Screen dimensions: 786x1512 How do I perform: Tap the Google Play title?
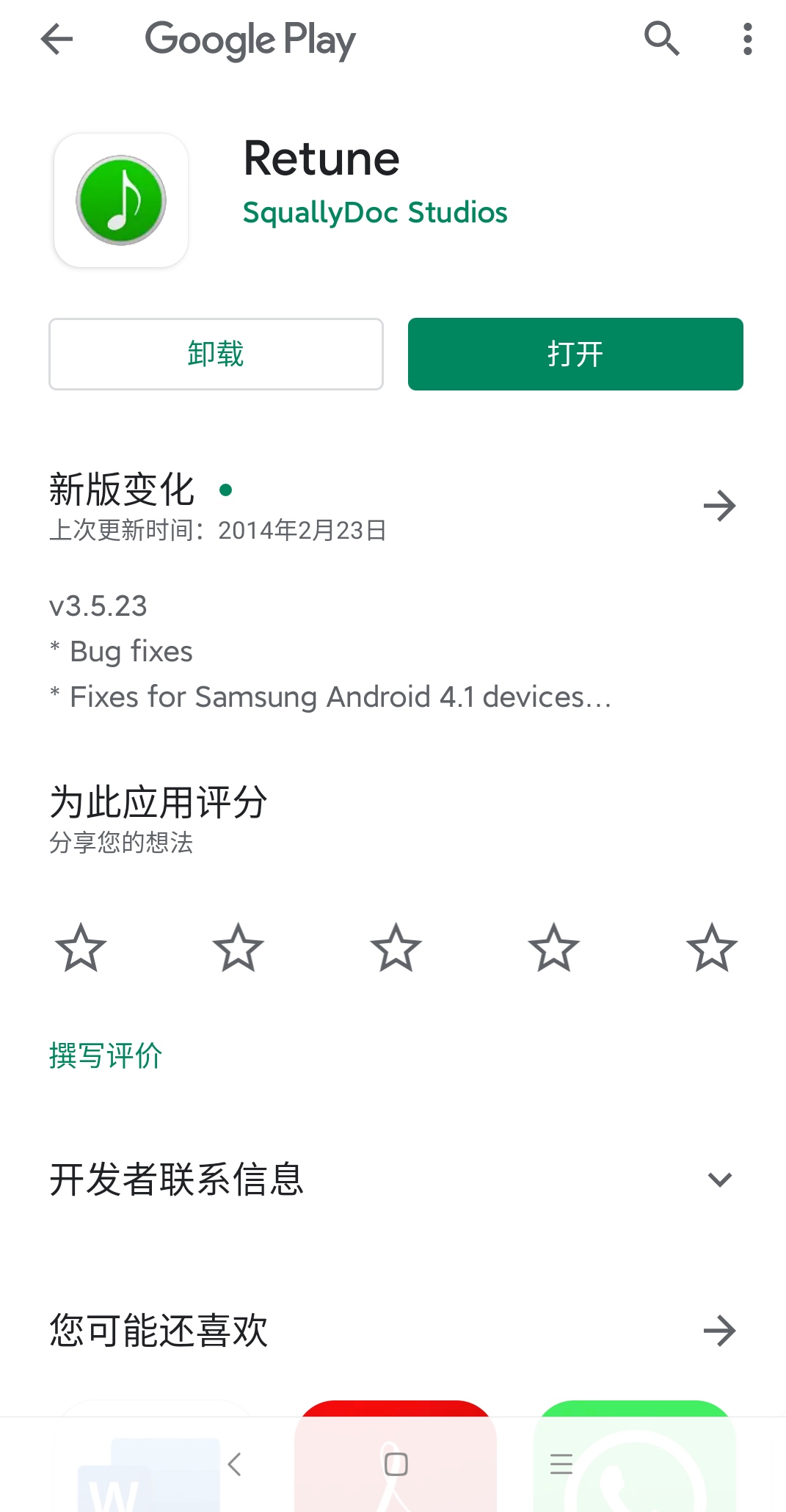249,40
